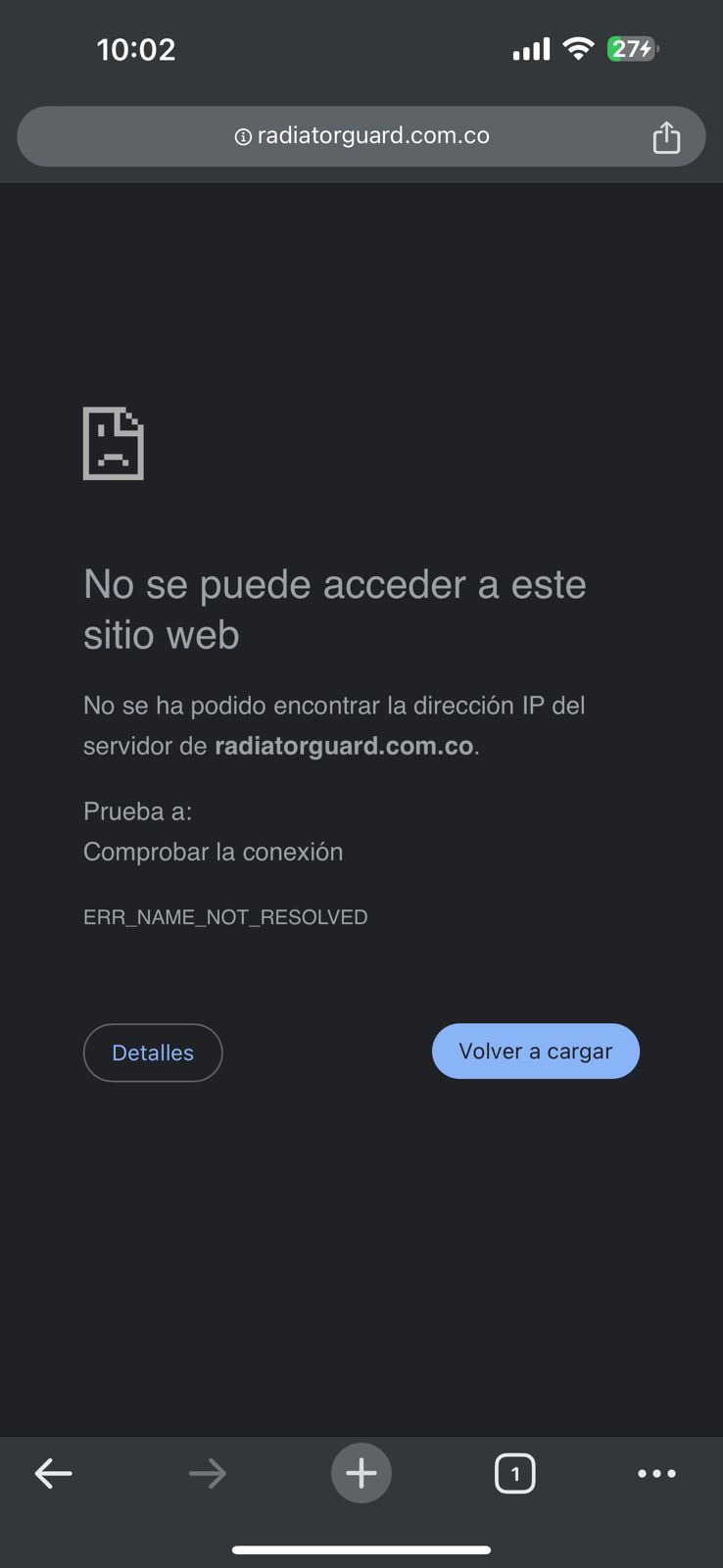Open the tab switcher showing 1
Viewport: 723px width, 1568px height.
tap(514, 1473)
